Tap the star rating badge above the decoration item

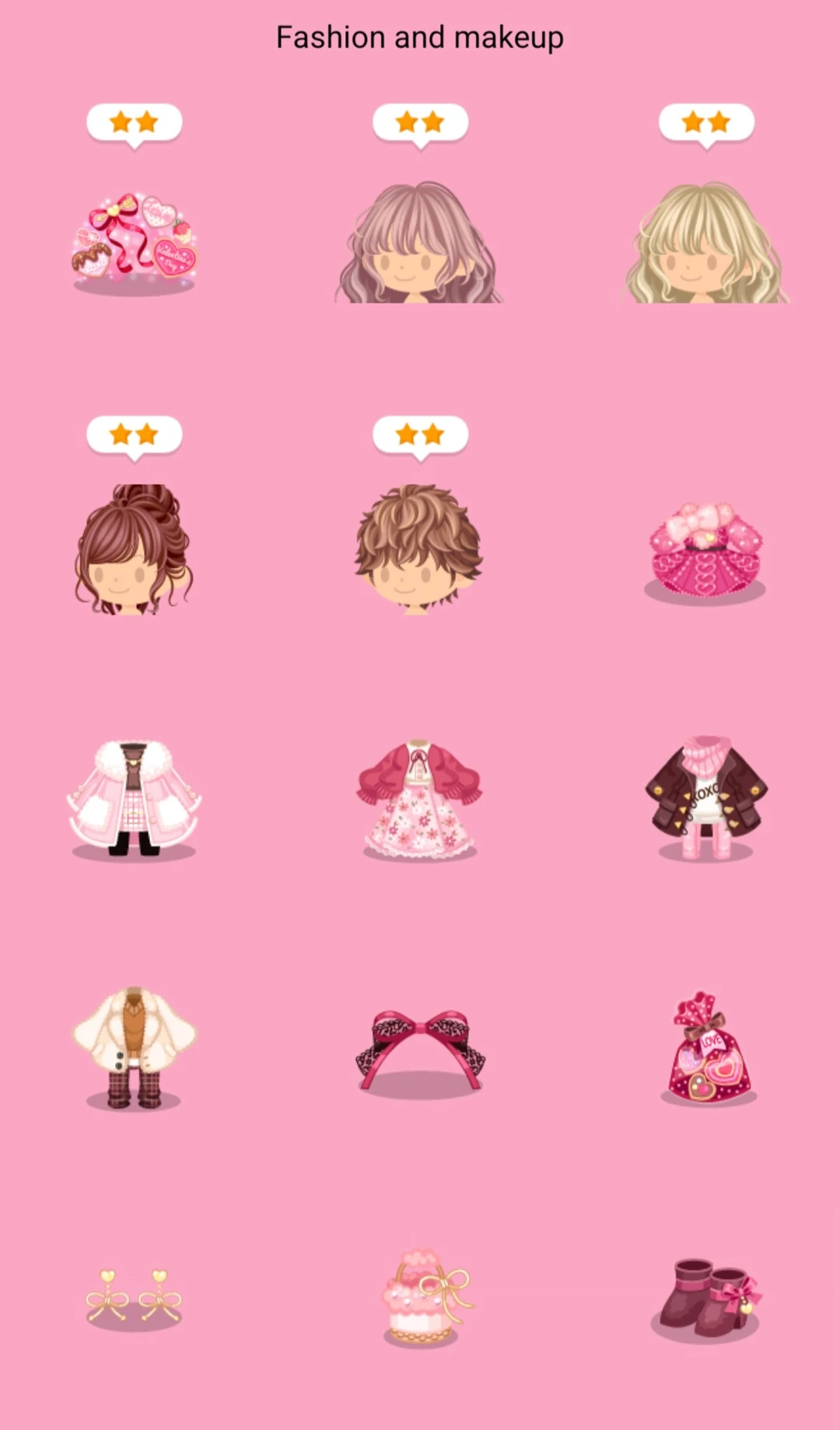(x=134, y=122)
